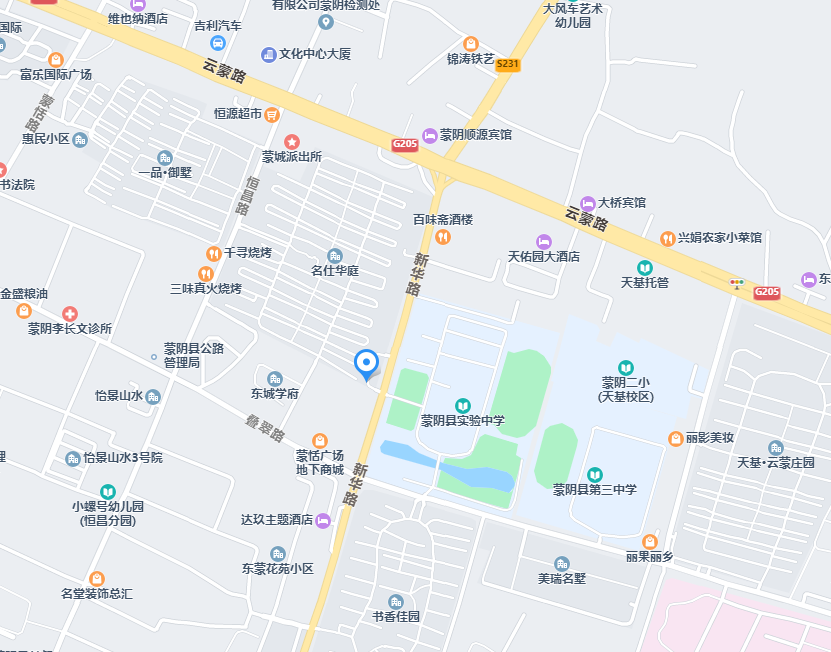Open the 千寻烧烤 restaurant marker
Viewport: 831px width, 652px height.
pos(213,254)
